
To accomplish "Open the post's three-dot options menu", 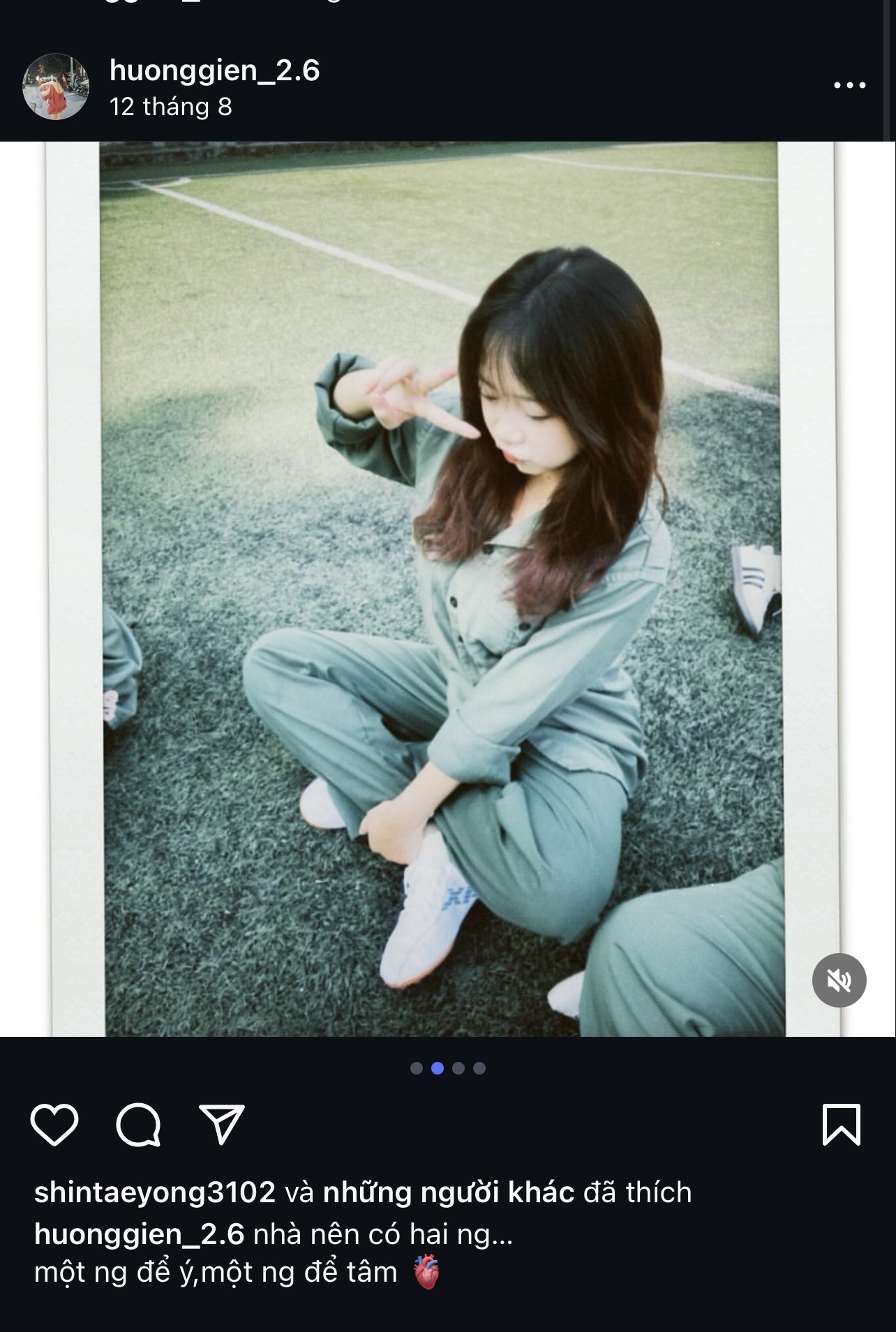I will 849,85.
